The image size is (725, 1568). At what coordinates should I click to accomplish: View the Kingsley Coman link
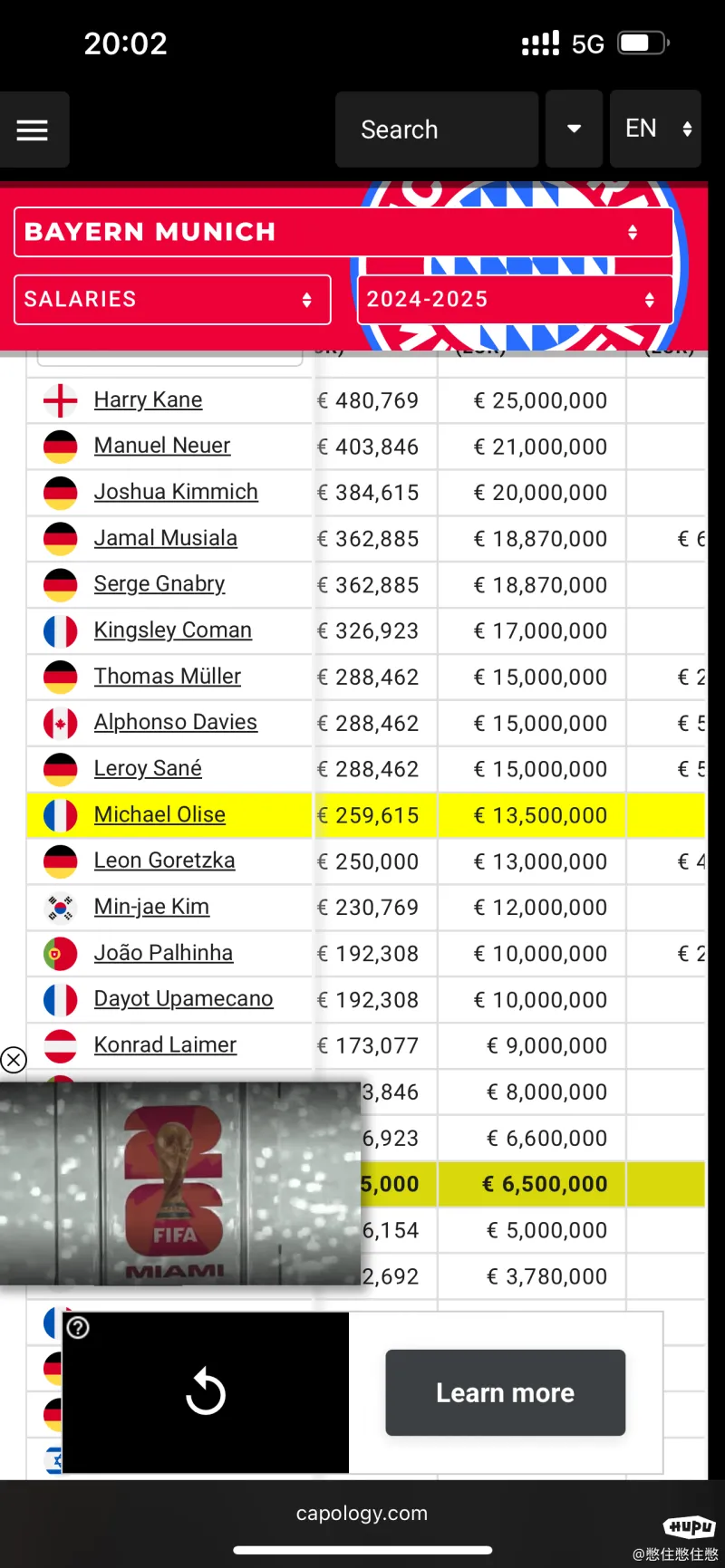coord(173,630)
